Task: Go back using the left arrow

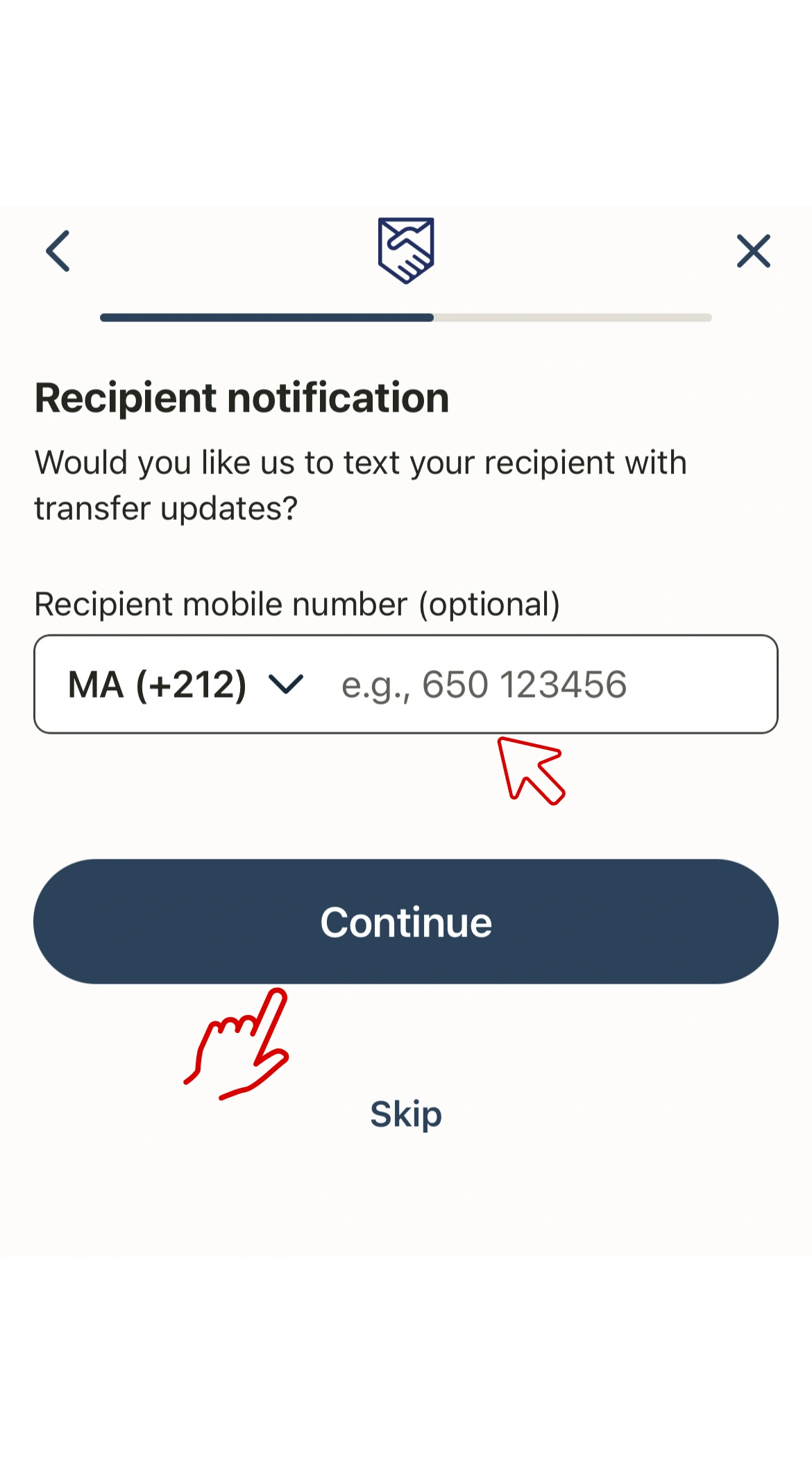Action: point(58,251)
